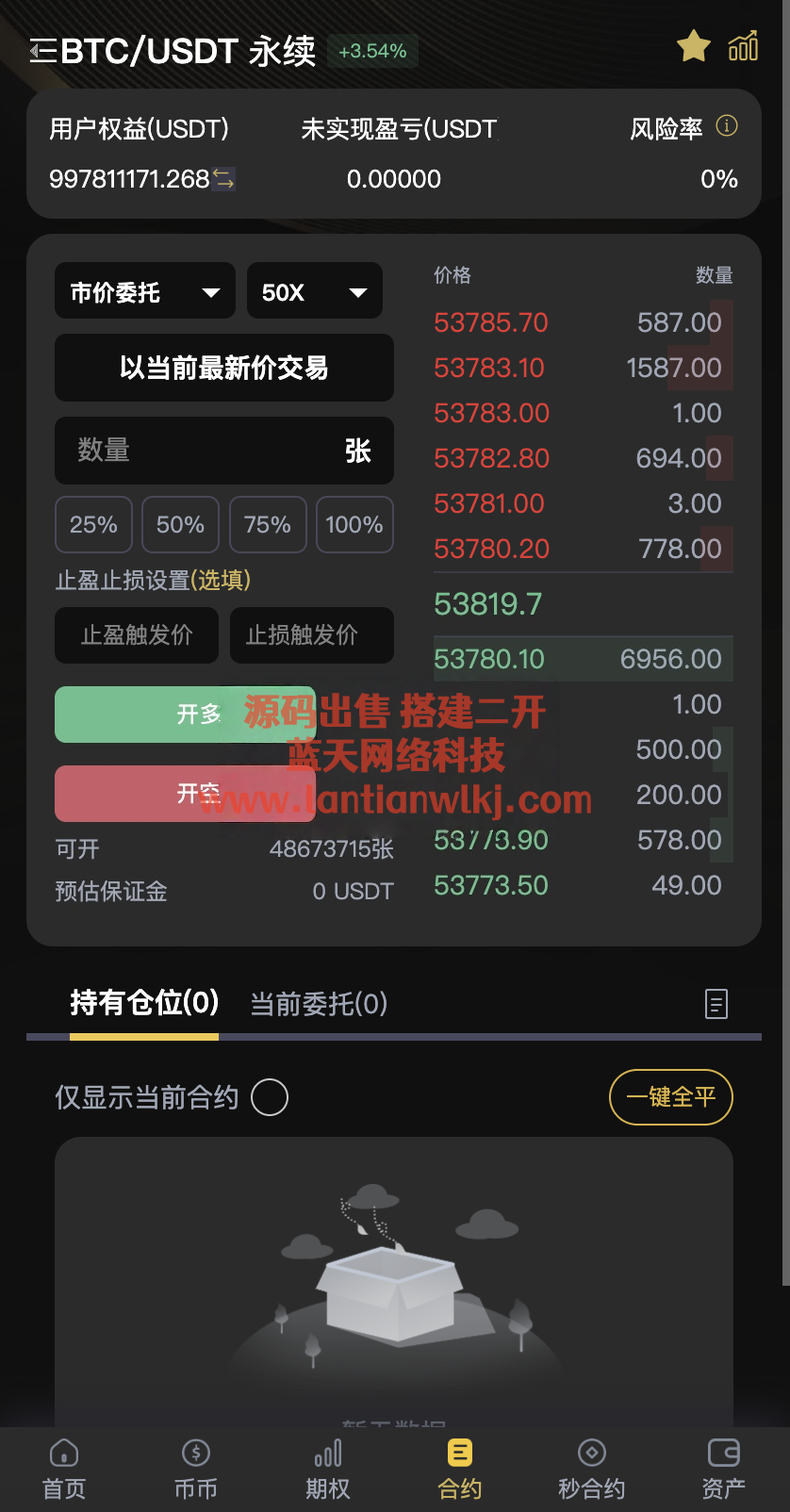Open the 50X leverage dropdown
This screenshot has height=1512, width=790.
[x=314, y=291]
